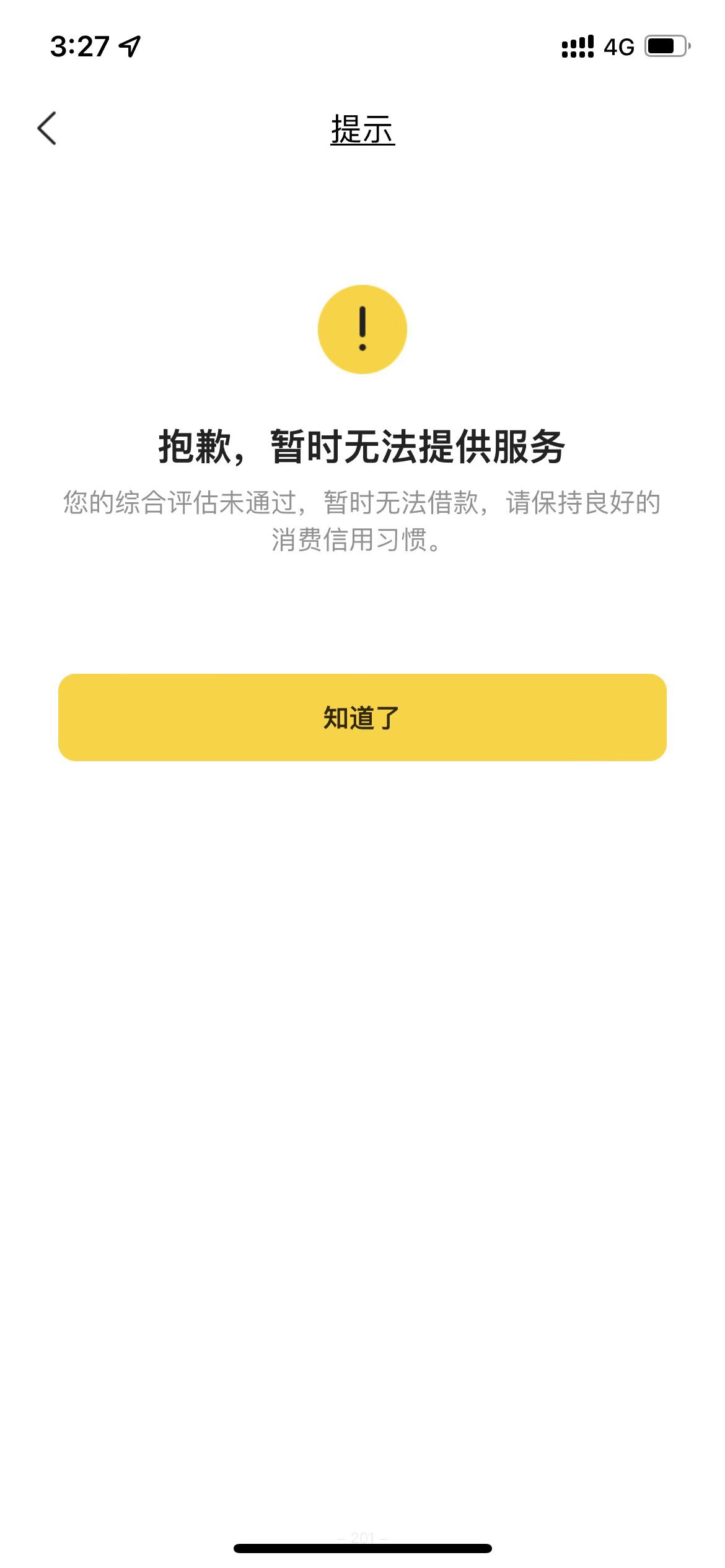This screenshot has width=725, height=1568.
Task: Tap the text 您的综合评估未通过 on screen
Action: point(186,503)
